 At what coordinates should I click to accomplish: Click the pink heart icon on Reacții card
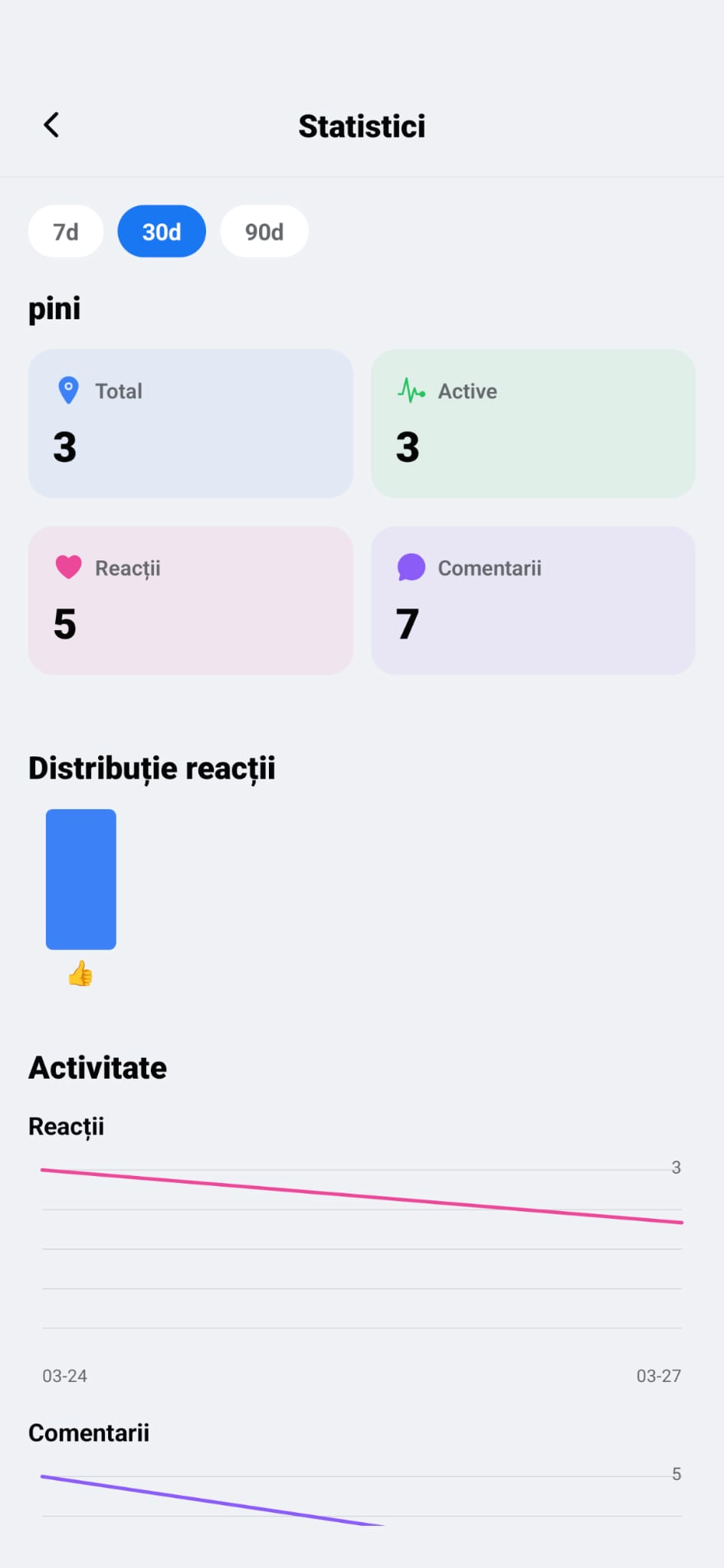(x=69, y=567)
